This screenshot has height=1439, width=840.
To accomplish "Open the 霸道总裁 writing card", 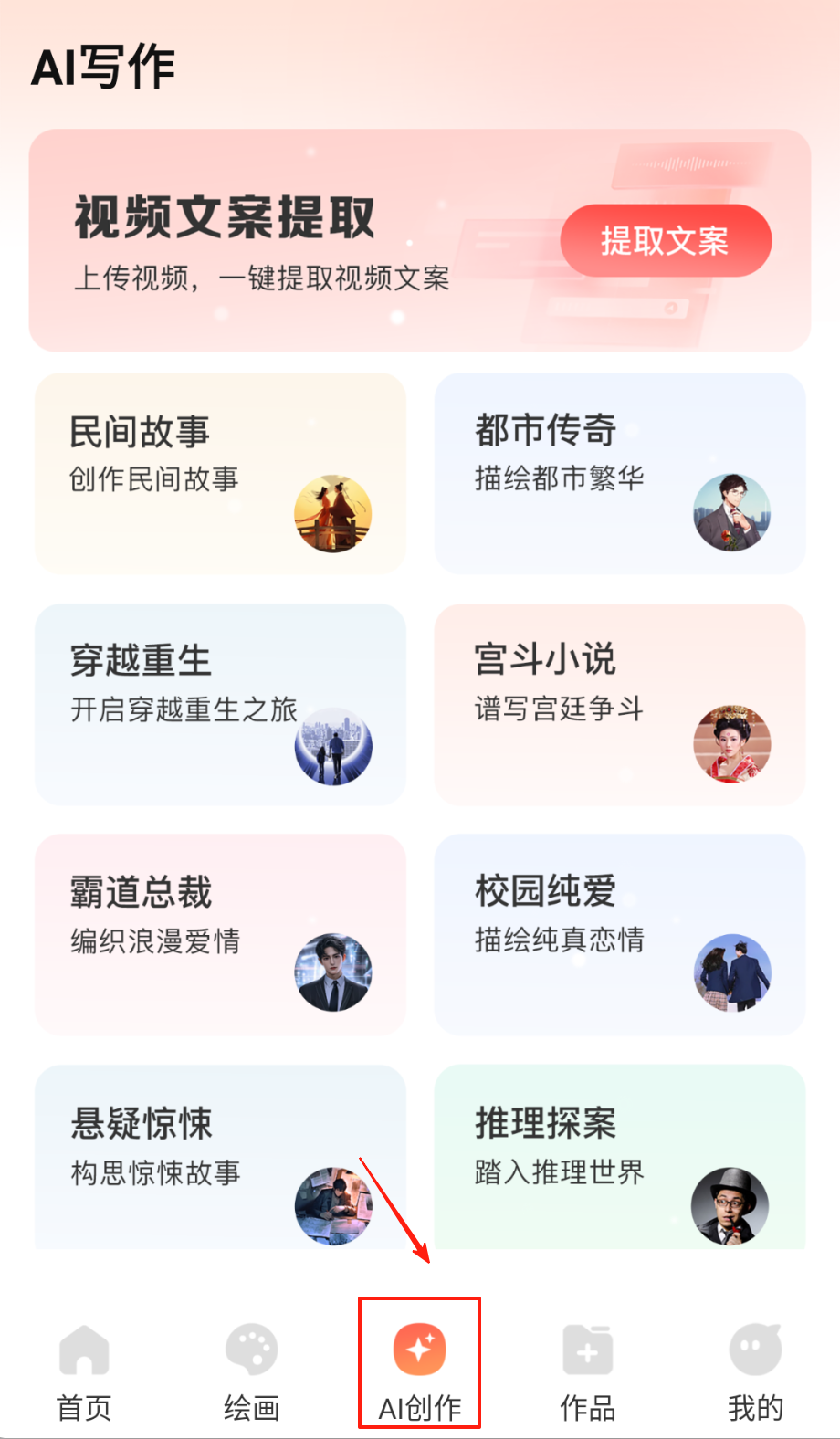I will tap(220, 934).
